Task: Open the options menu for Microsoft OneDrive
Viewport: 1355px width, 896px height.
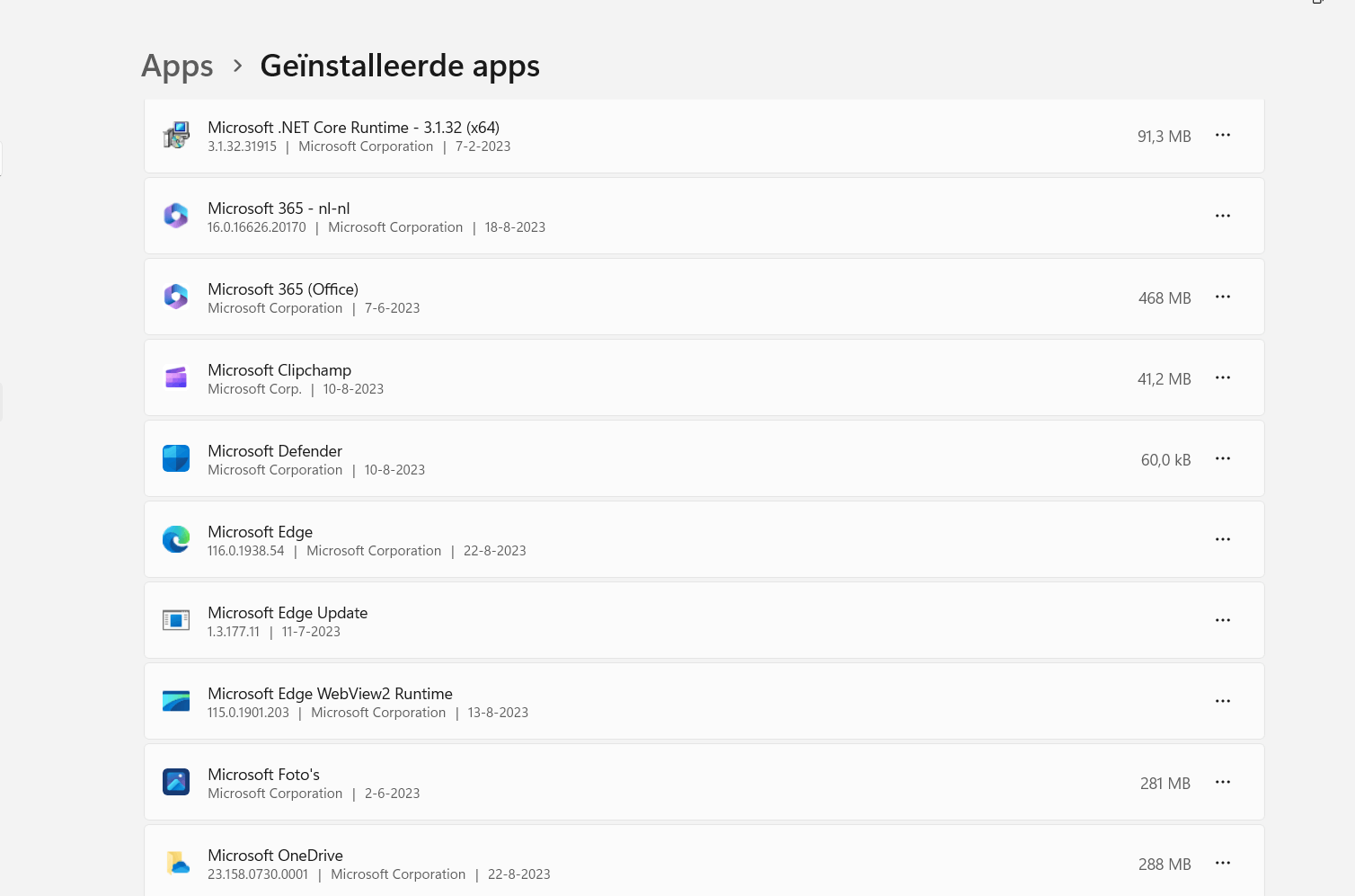Action: click(x=1222, y=864)
